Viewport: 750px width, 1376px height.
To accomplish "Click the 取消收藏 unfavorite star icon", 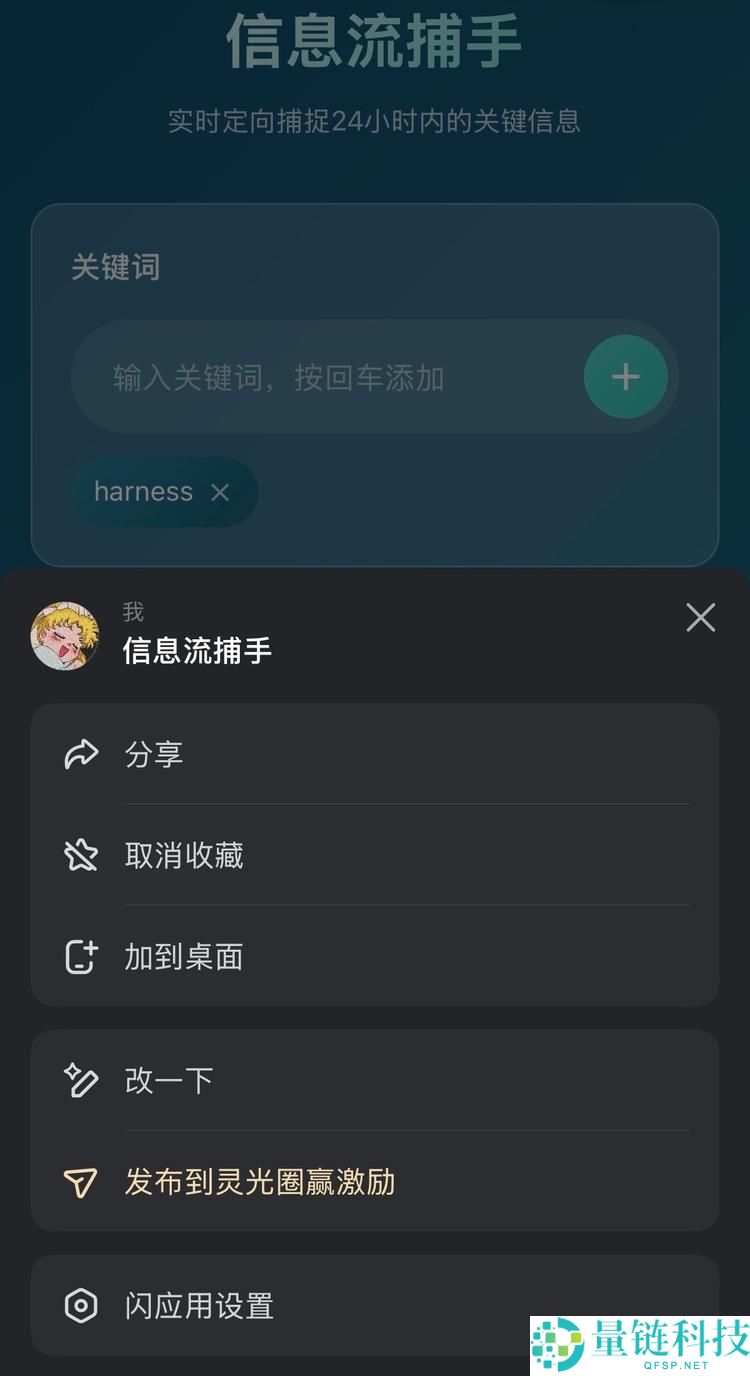I will (83, 856).
